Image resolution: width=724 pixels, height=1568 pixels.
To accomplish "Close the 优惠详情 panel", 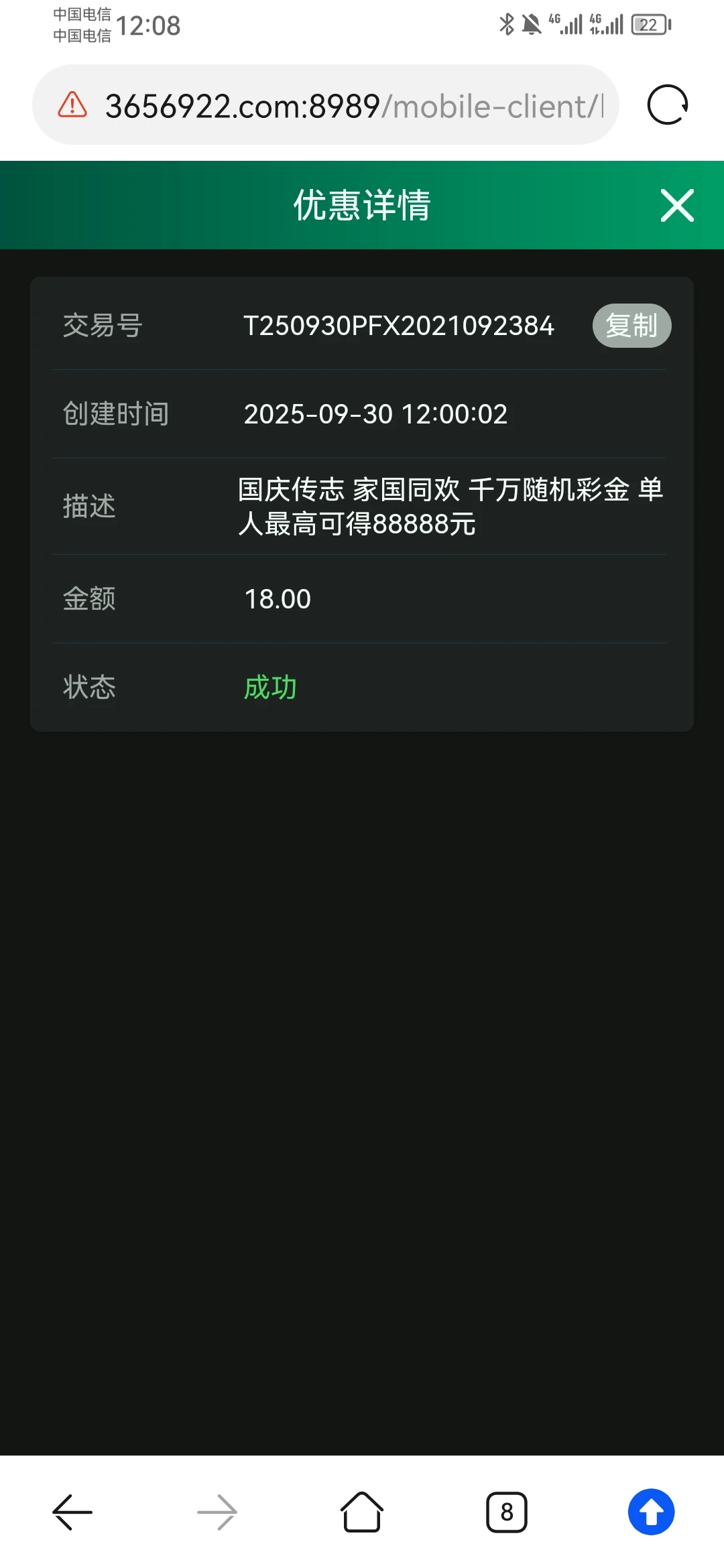I will [677, 206].
